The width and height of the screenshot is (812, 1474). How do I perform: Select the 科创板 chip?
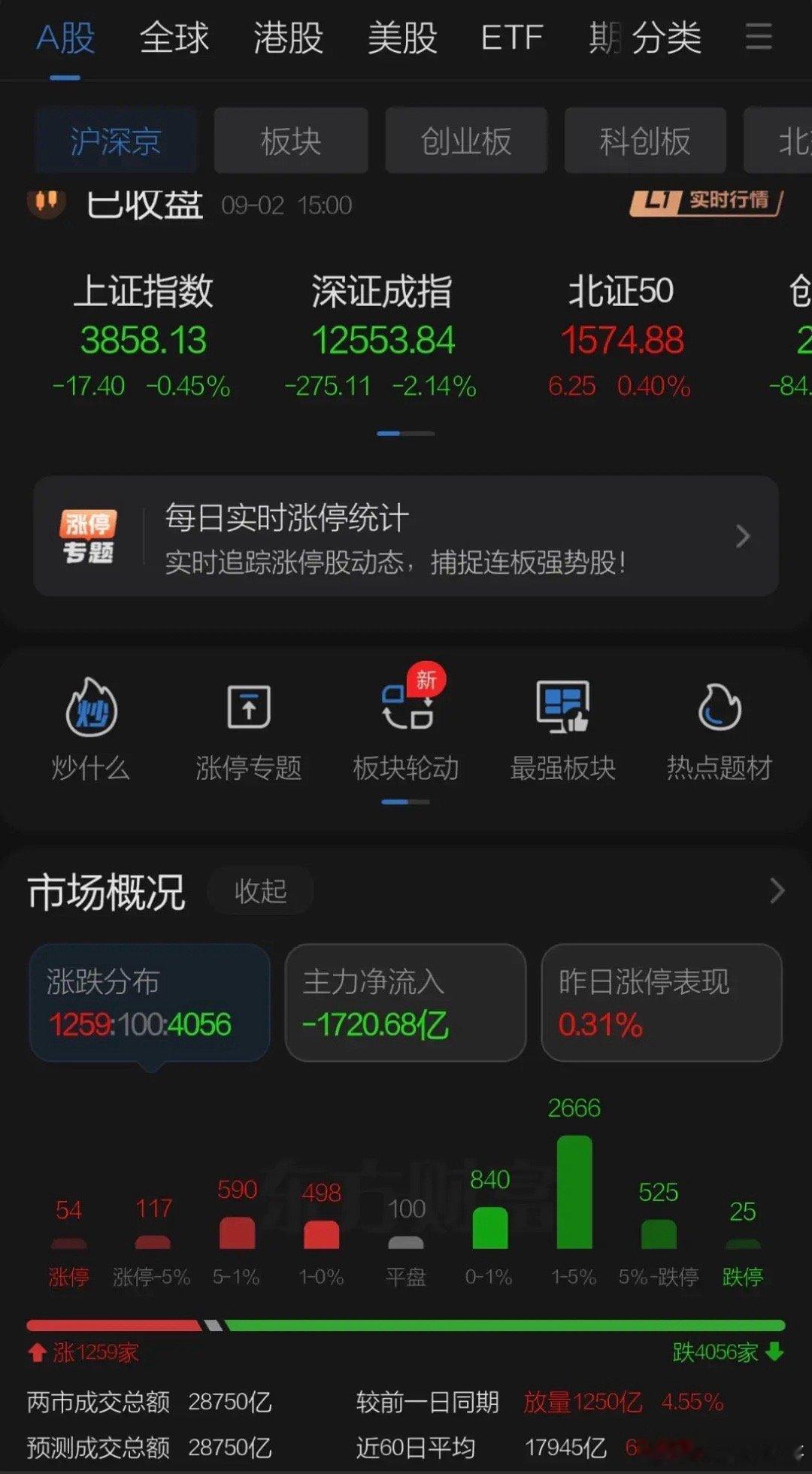tap(645, 141)
